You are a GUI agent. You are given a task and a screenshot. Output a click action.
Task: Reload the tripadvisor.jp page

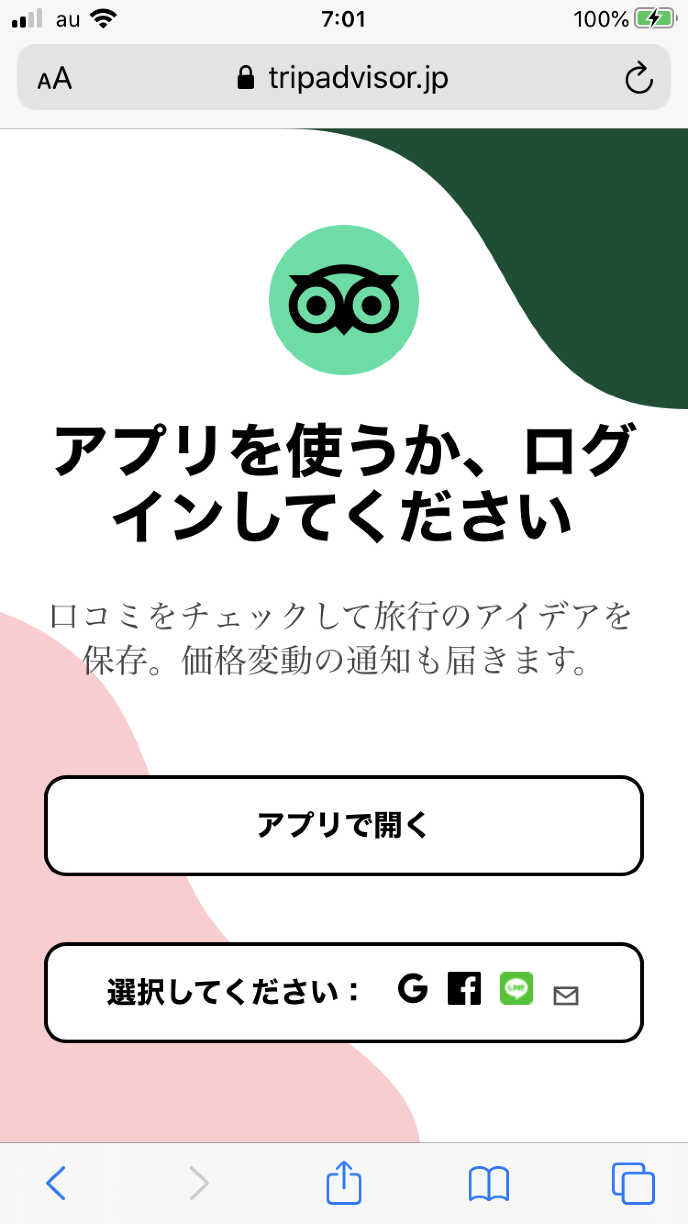638,78
